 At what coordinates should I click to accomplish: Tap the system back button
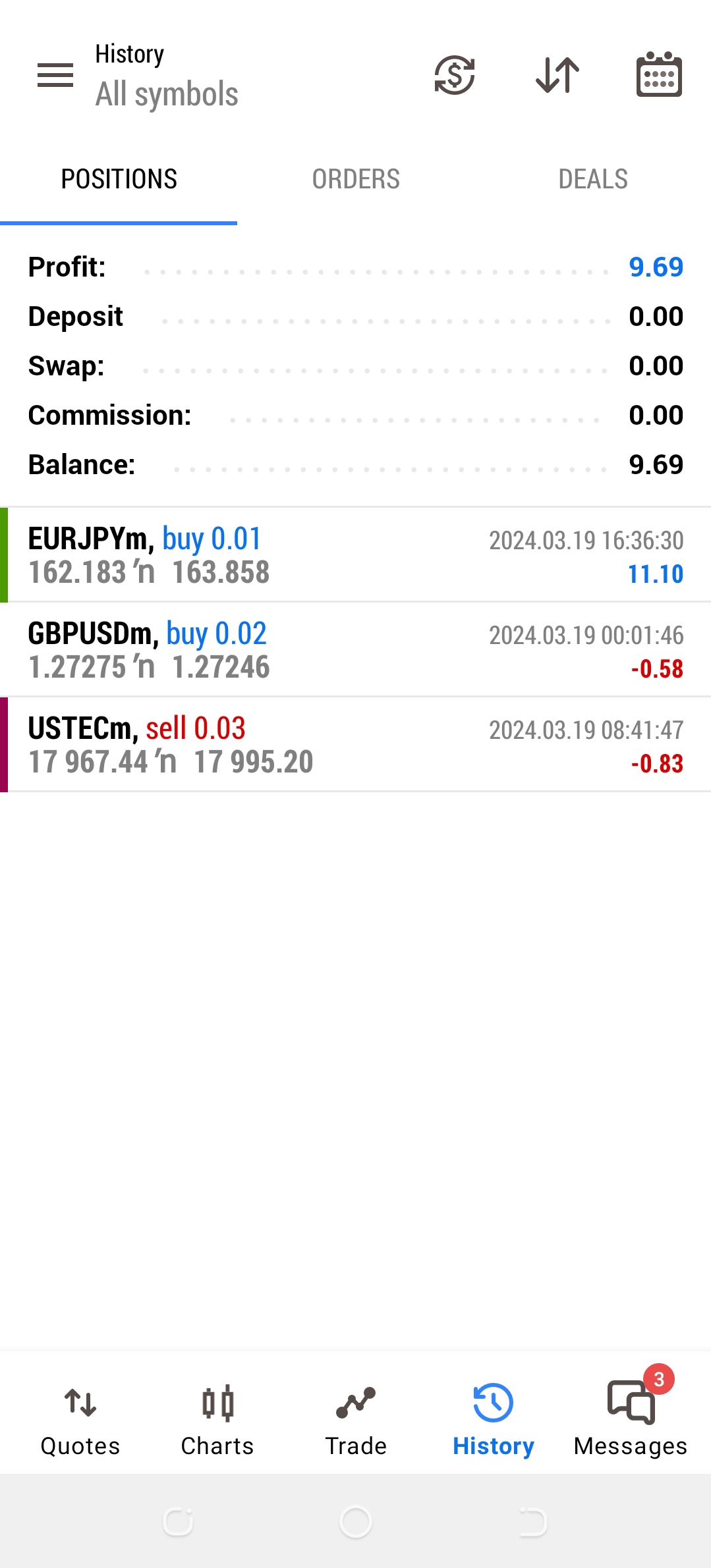click(532, 1522)
